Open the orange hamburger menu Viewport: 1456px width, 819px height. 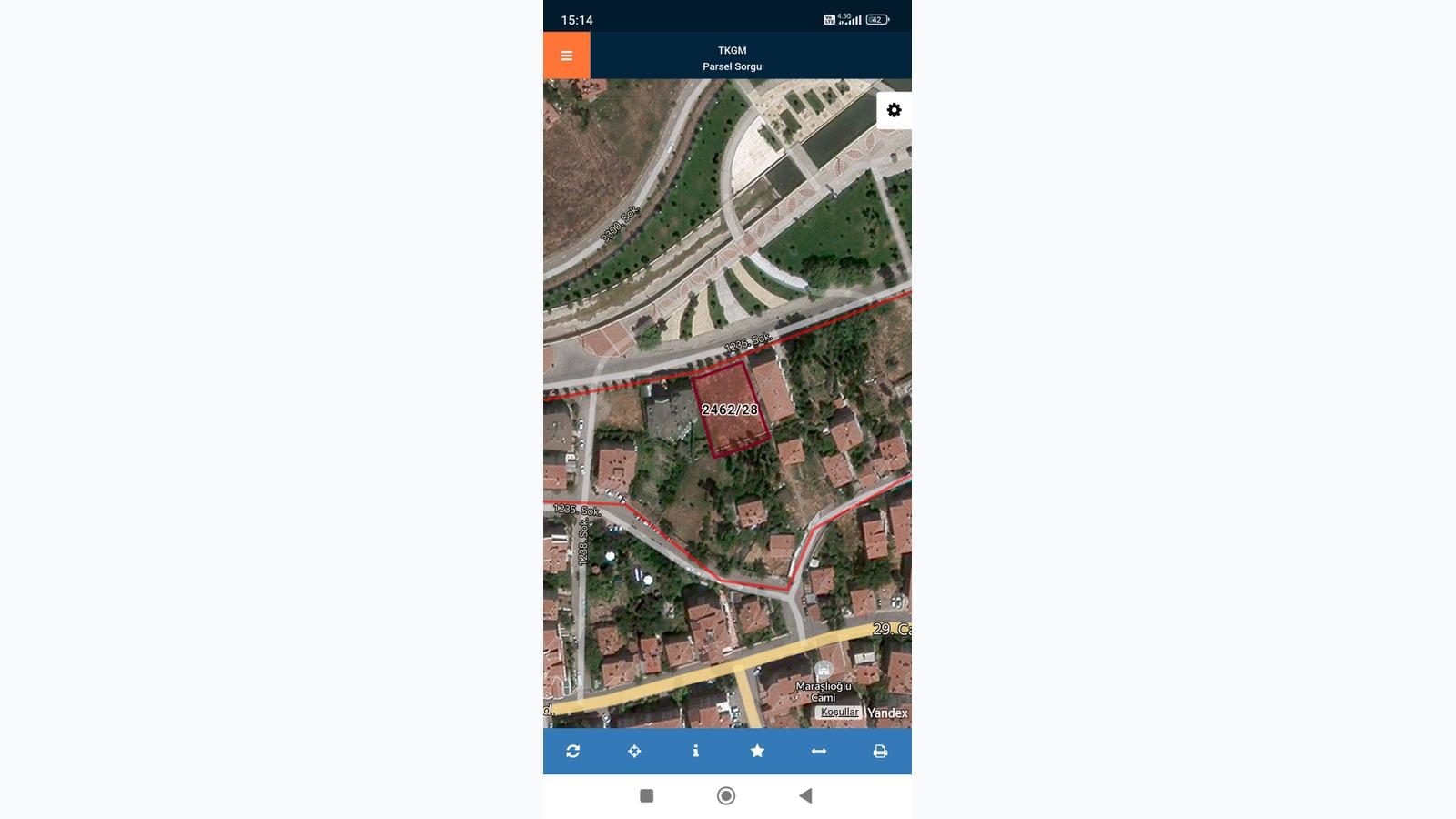[x=566, y=56]
